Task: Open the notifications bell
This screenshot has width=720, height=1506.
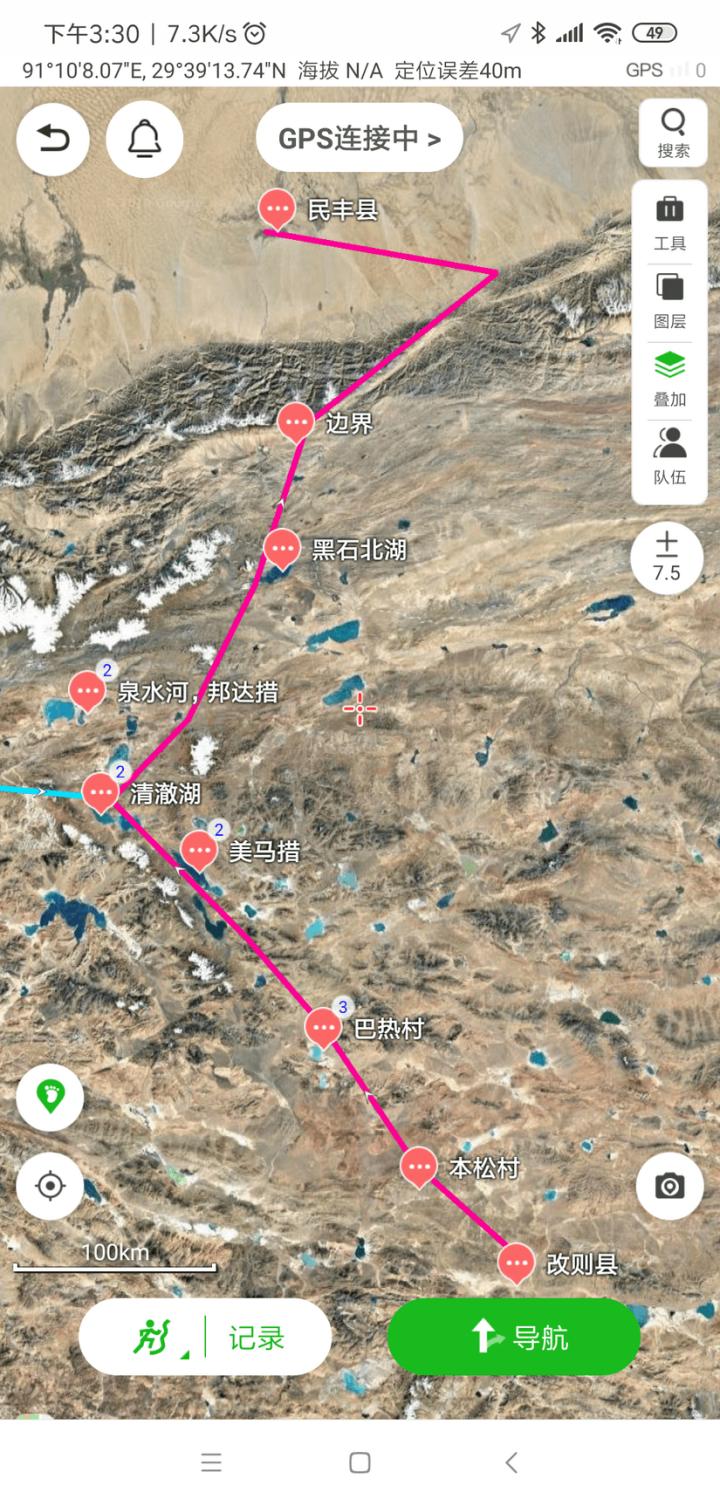Action: (145, 139)
